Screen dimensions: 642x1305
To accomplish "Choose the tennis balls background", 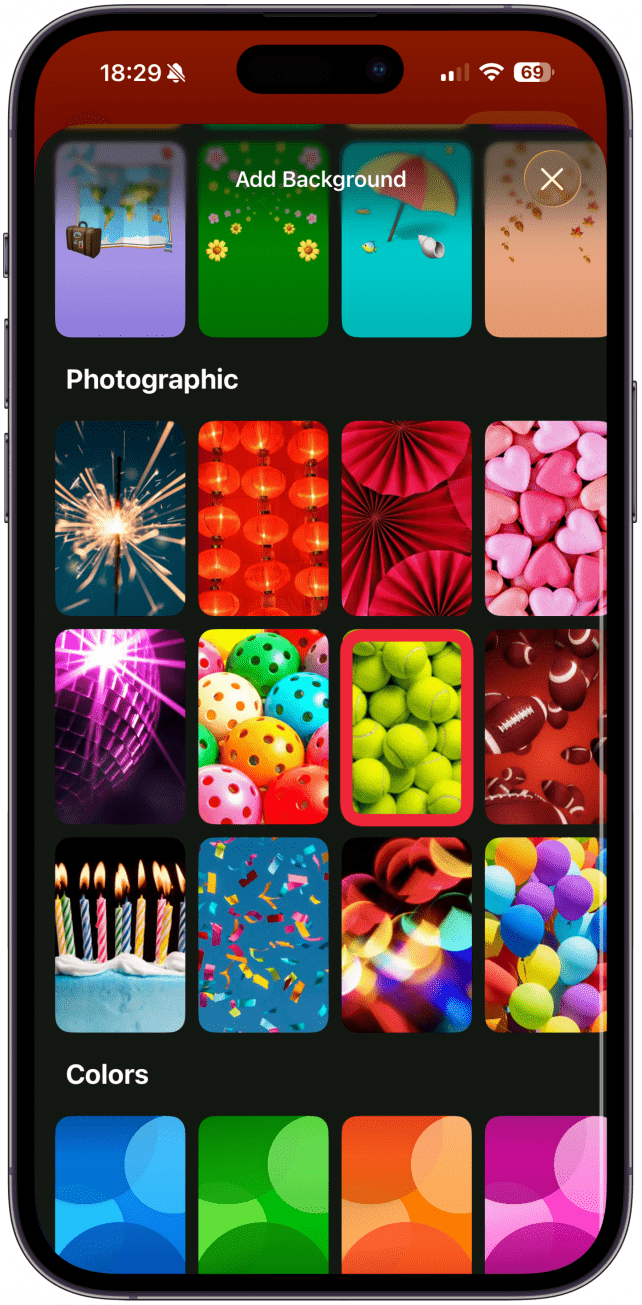I will 406,725.
